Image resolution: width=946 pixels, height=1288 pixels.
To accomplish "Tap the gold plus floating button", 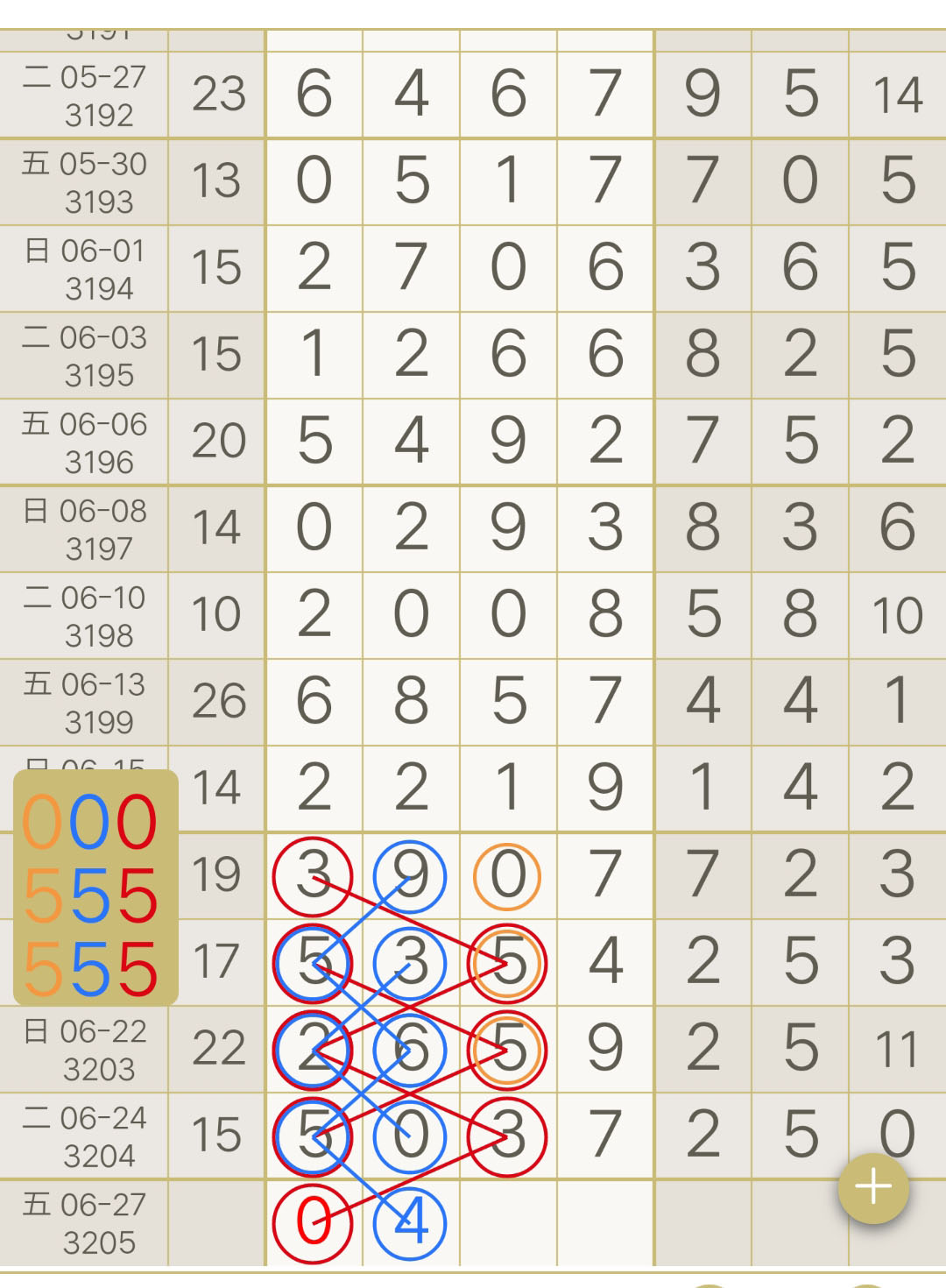I will click(873, 1188).
